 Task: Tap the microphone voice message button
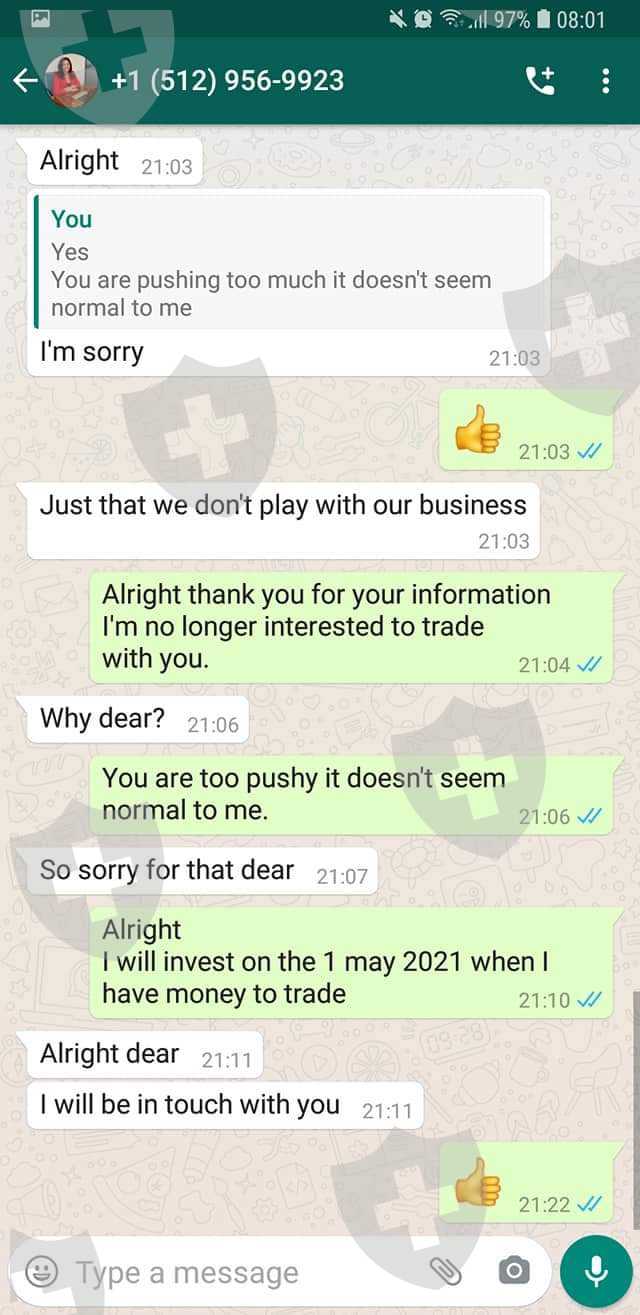click(596, 1271)
